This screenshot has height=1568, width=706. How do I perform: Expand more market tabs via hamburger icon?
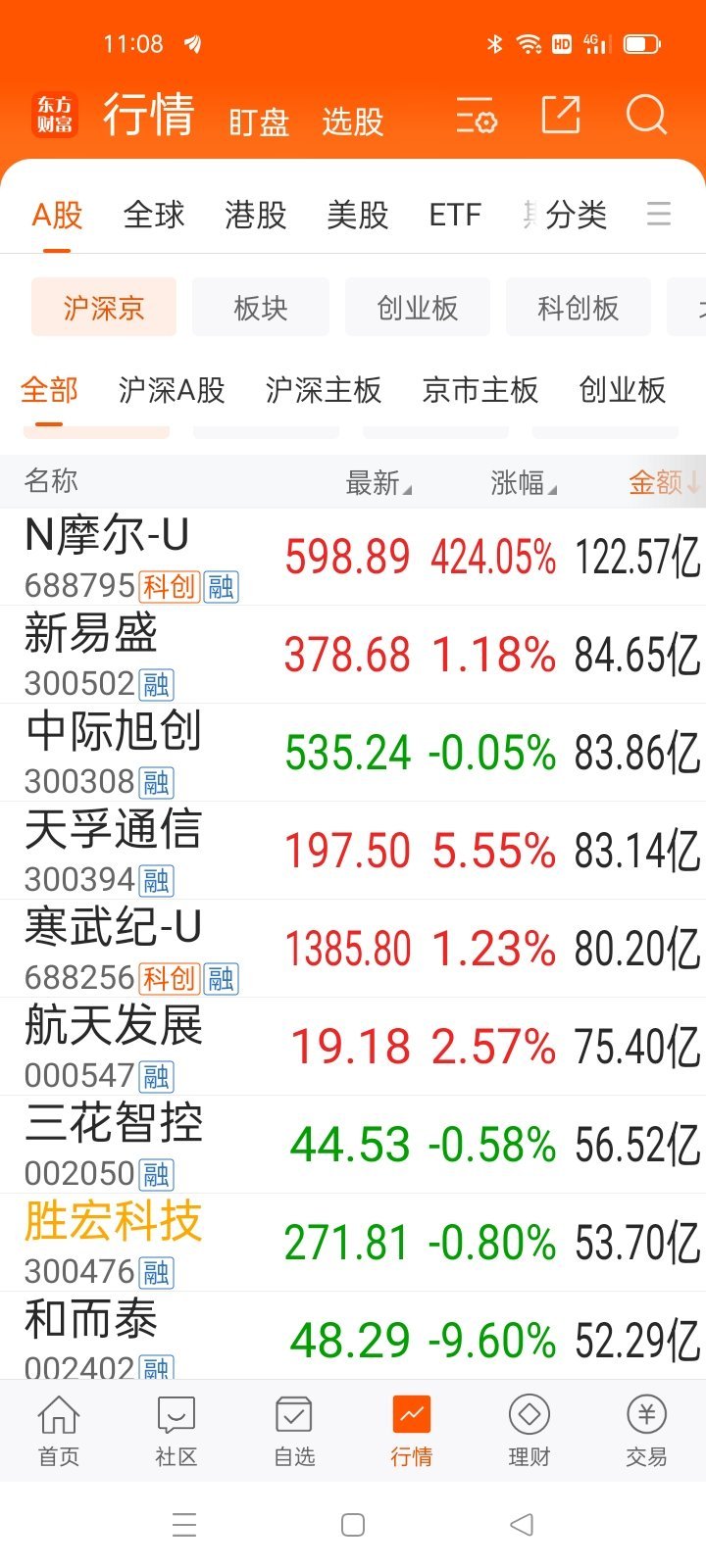[659, 215]
